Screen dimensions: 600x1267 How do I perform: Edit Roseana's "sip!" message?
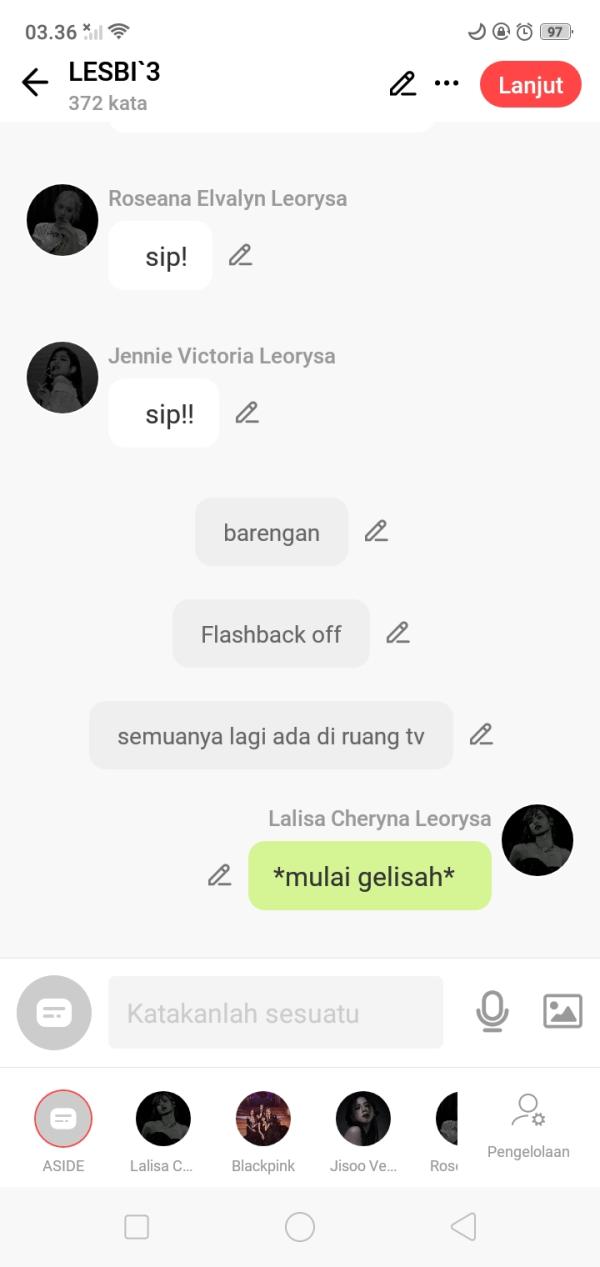pos(240,256)
